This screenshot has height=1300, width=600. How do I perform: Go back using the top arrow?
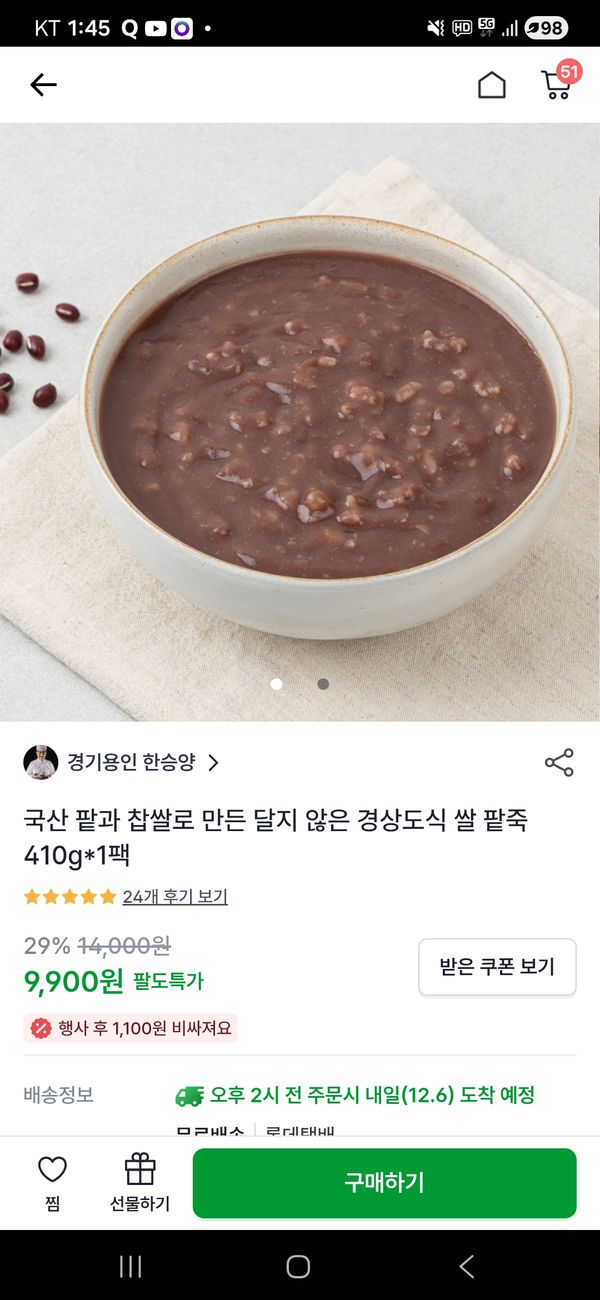click(43, 85)
